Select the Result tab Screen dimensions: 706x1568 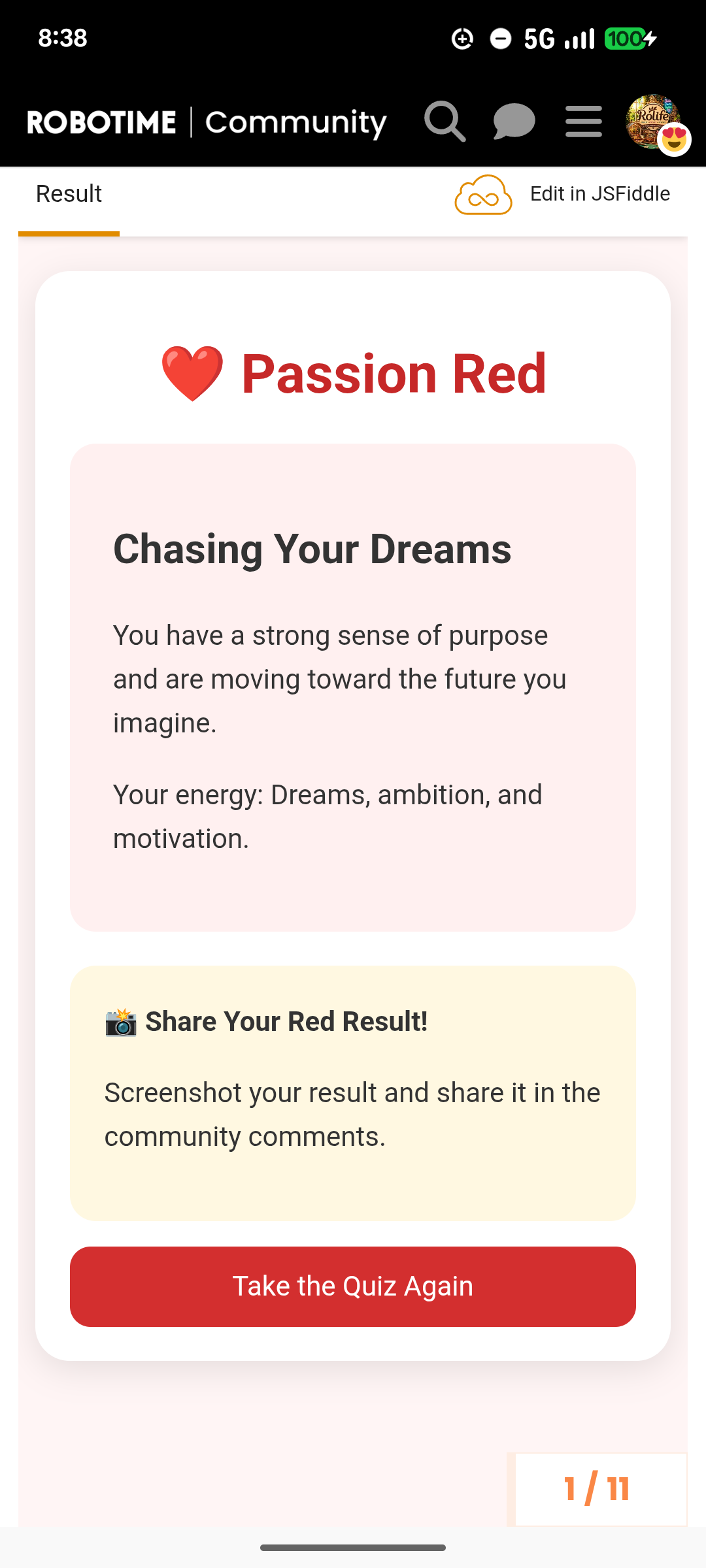pyautogui.click(x=69, y=194)
